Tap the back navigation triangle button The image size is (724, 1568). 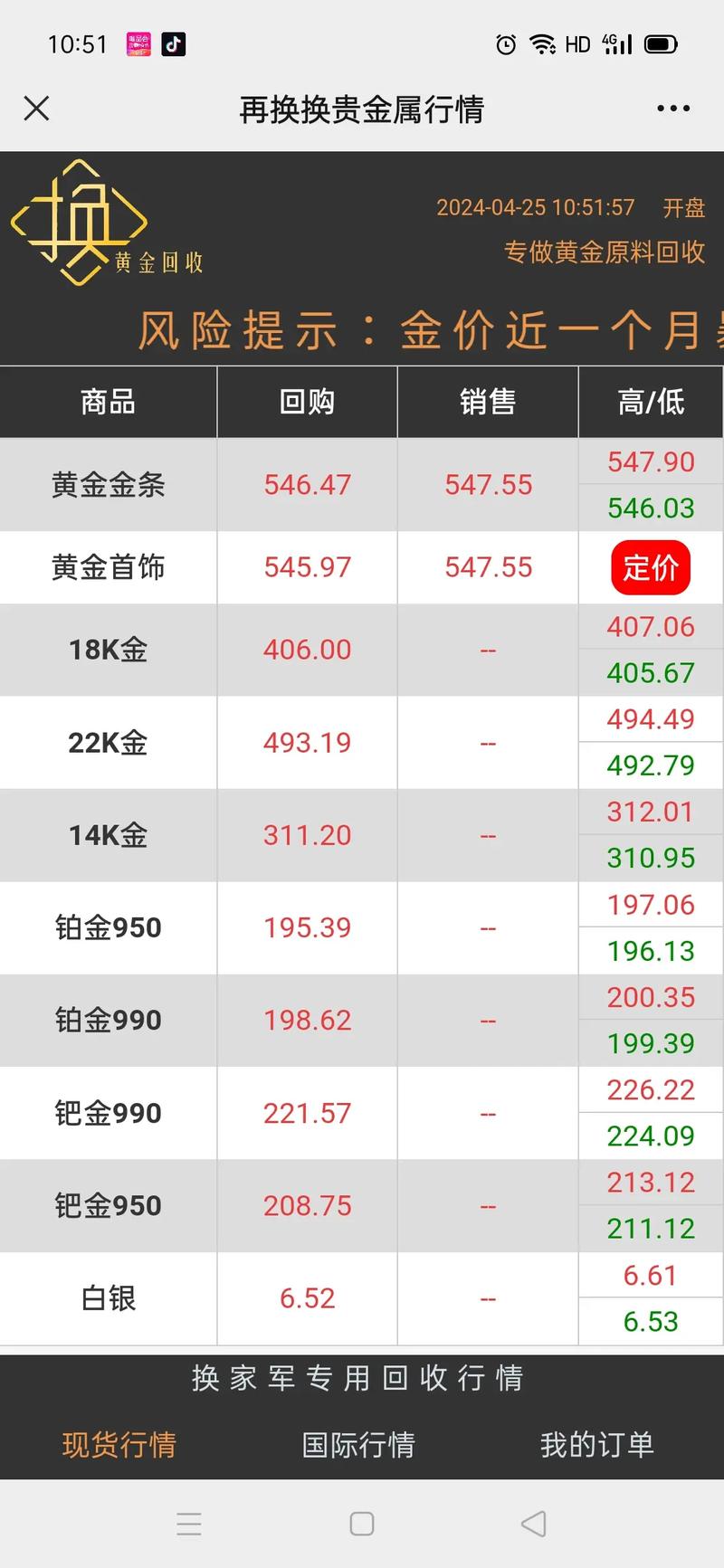click(533, 1524)
